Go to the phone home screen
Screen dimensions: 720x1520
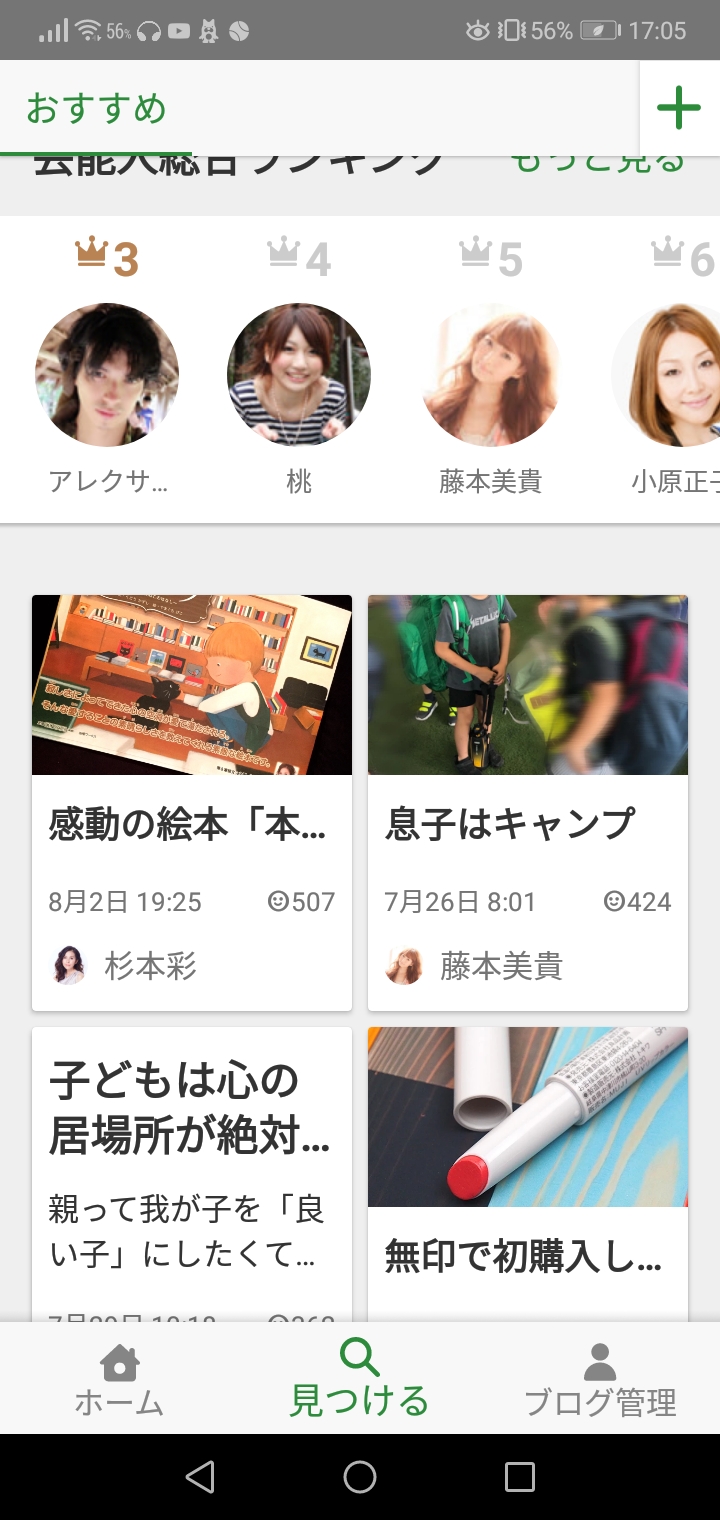click(x=360, y=1477)
